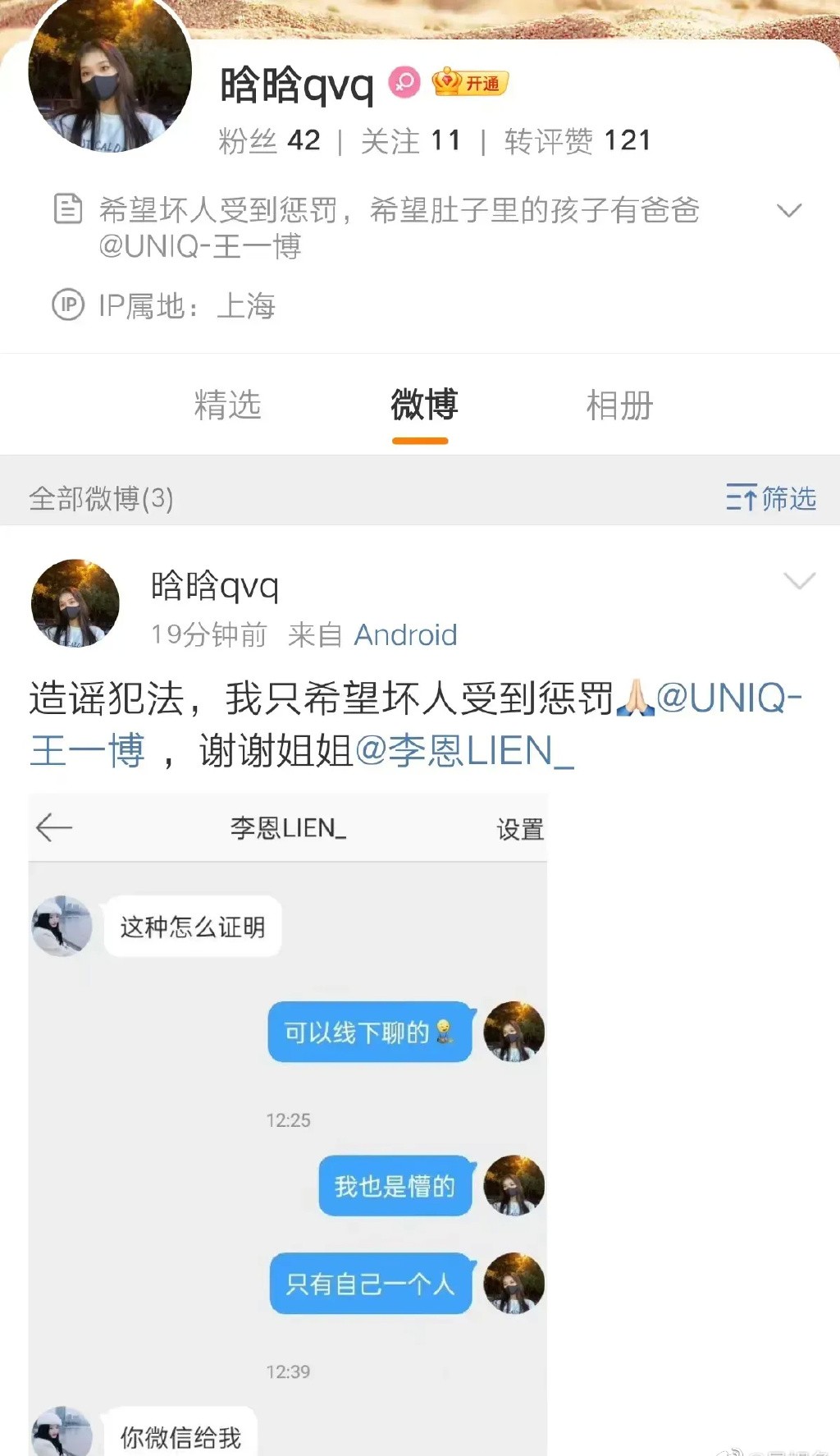
Task: Click the 可以线下聊的 chat bubble
Action: [x=368, y=1032]
